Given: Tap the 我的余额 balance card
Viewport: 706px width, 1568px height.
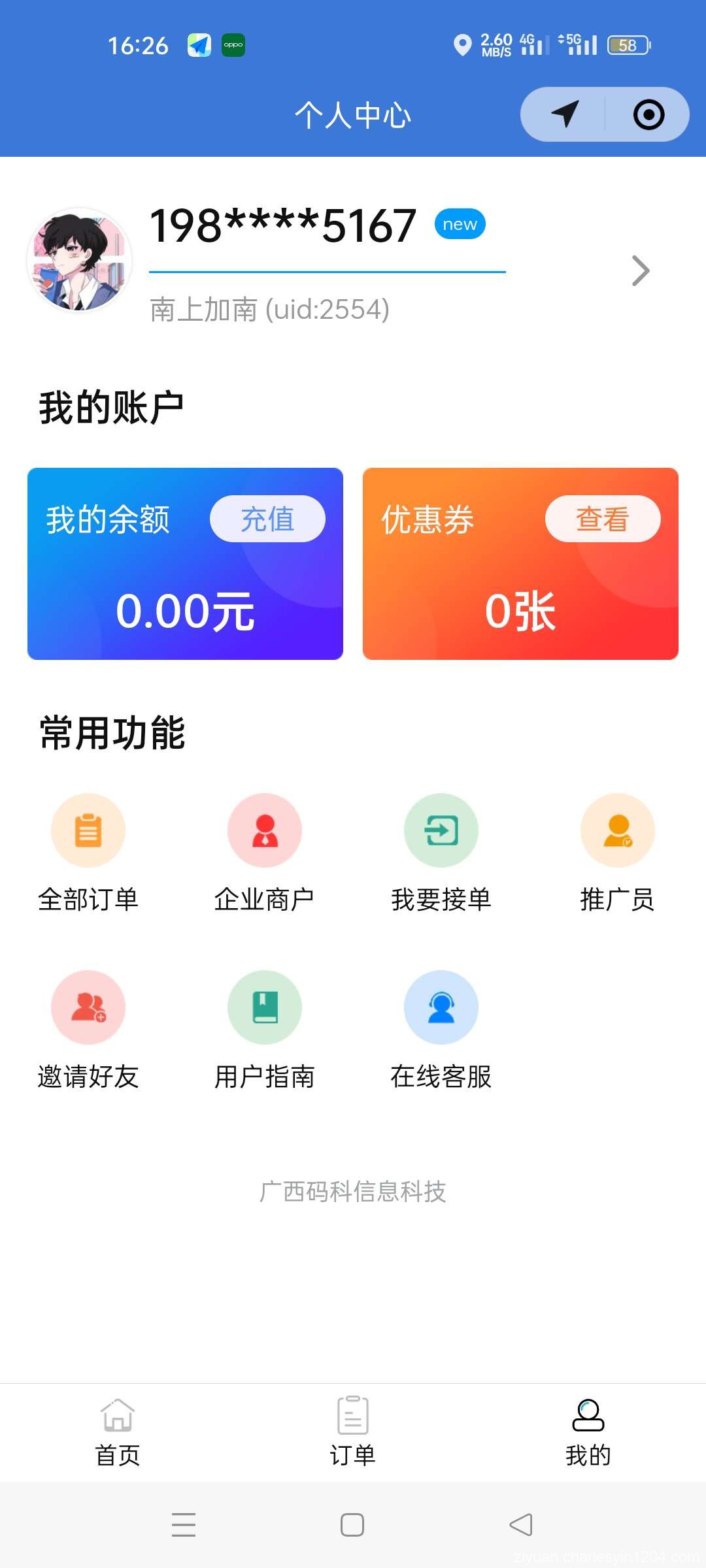Looking at the screenshot, I should [x=185, y=562].
